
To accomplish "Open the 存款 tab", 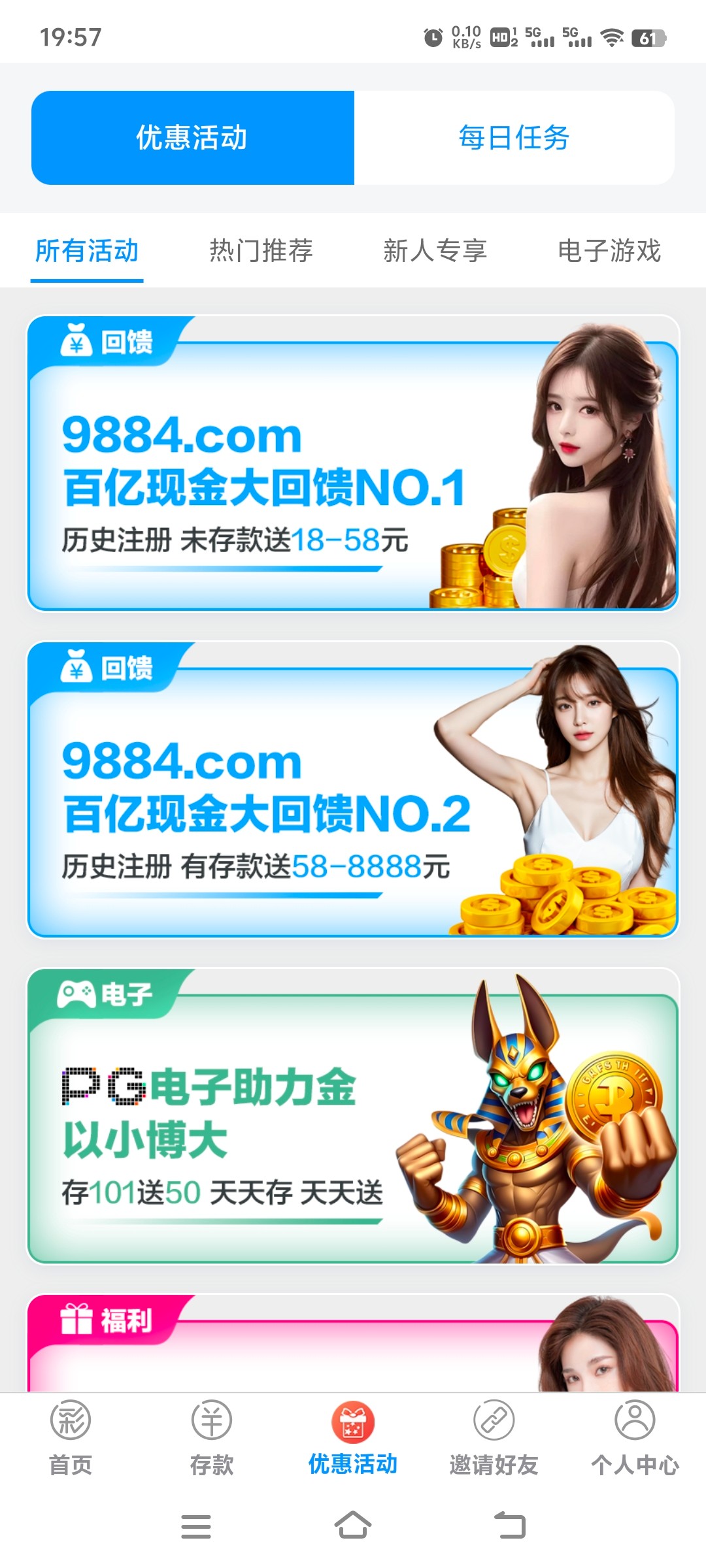I will click(212, 1437).
